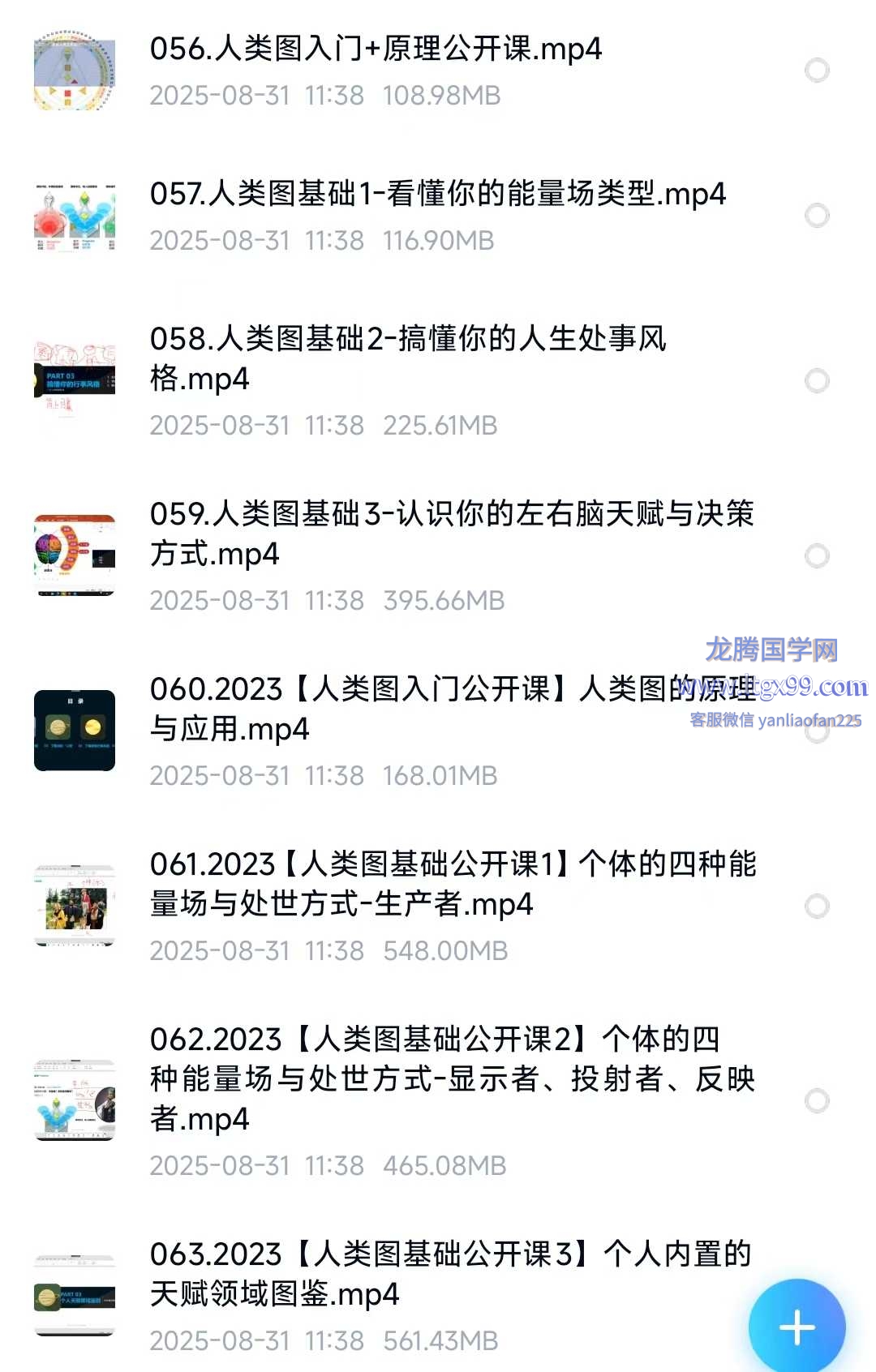Open 063.2023 人类图基础公开课3 video

coord(449,1273)
